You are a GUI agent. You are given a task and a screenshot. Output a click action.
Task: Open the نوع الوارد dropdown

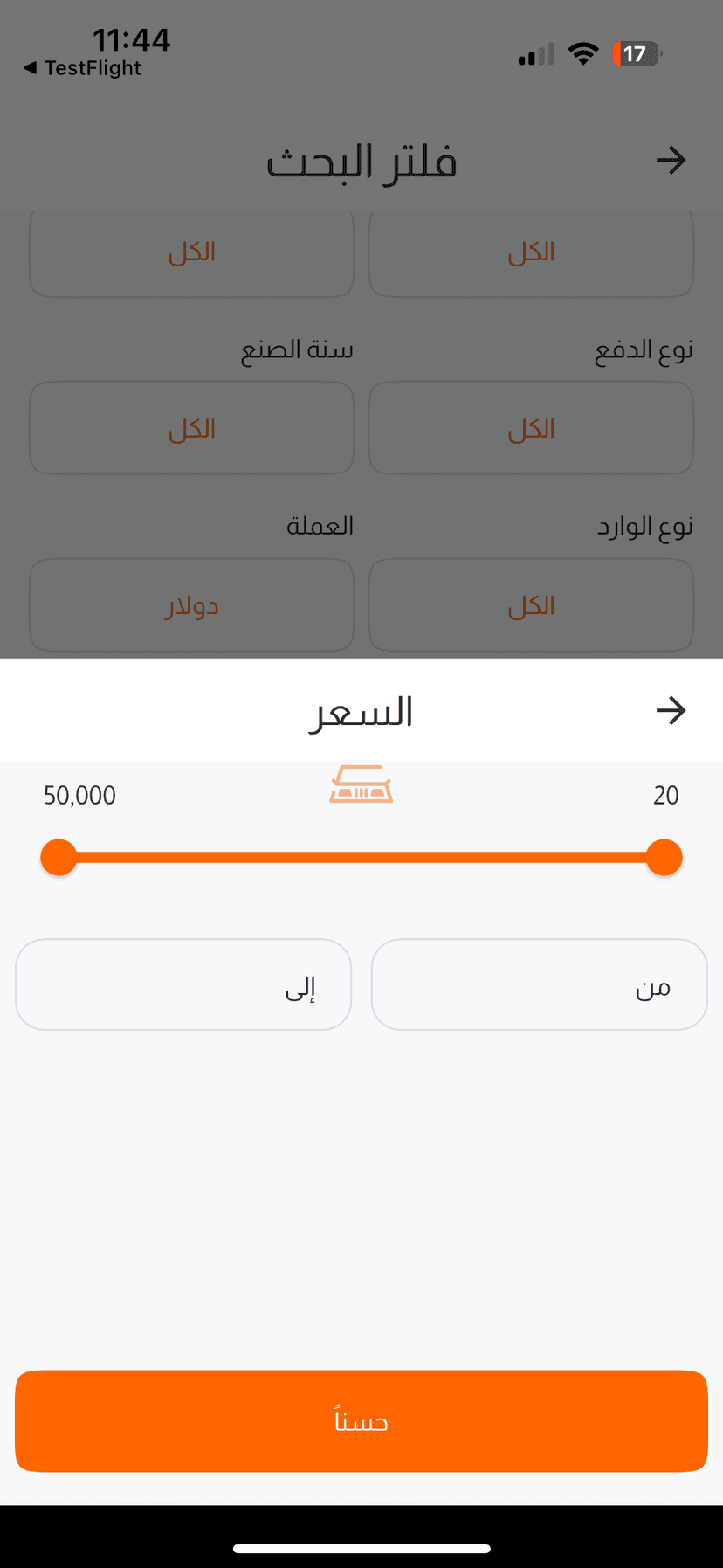(x=531, y=604)
